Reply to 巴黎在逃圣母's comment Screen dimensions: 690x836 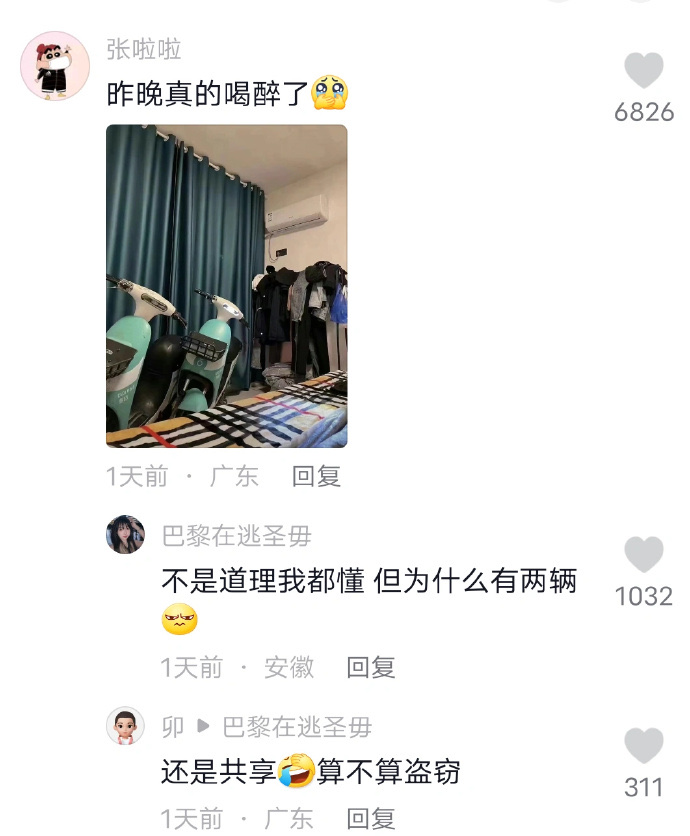pyautogui.click(x=371, y=667)
